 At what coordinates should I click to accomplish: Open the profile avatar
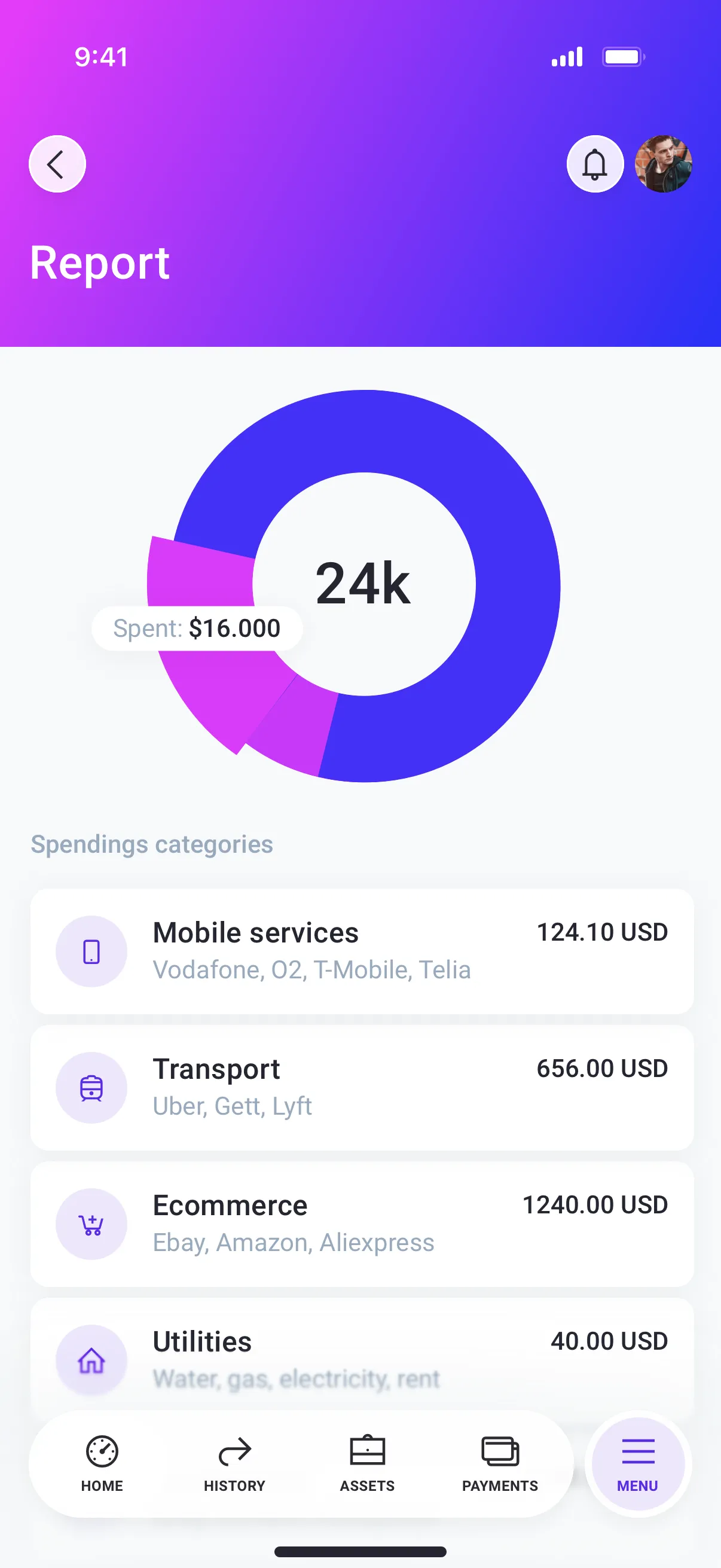pos(662,164)
